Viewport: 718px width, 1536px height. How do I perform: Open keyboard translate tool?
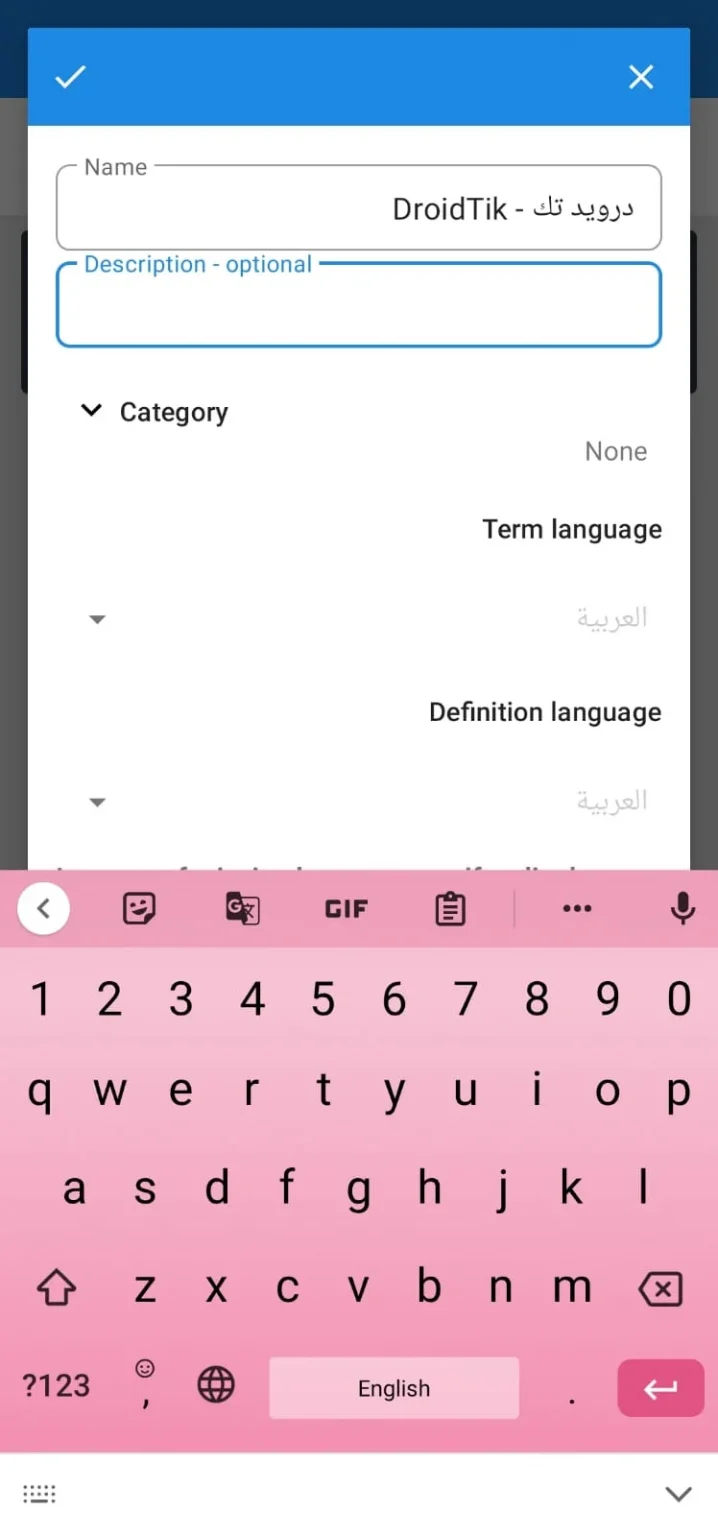[242, 909]
